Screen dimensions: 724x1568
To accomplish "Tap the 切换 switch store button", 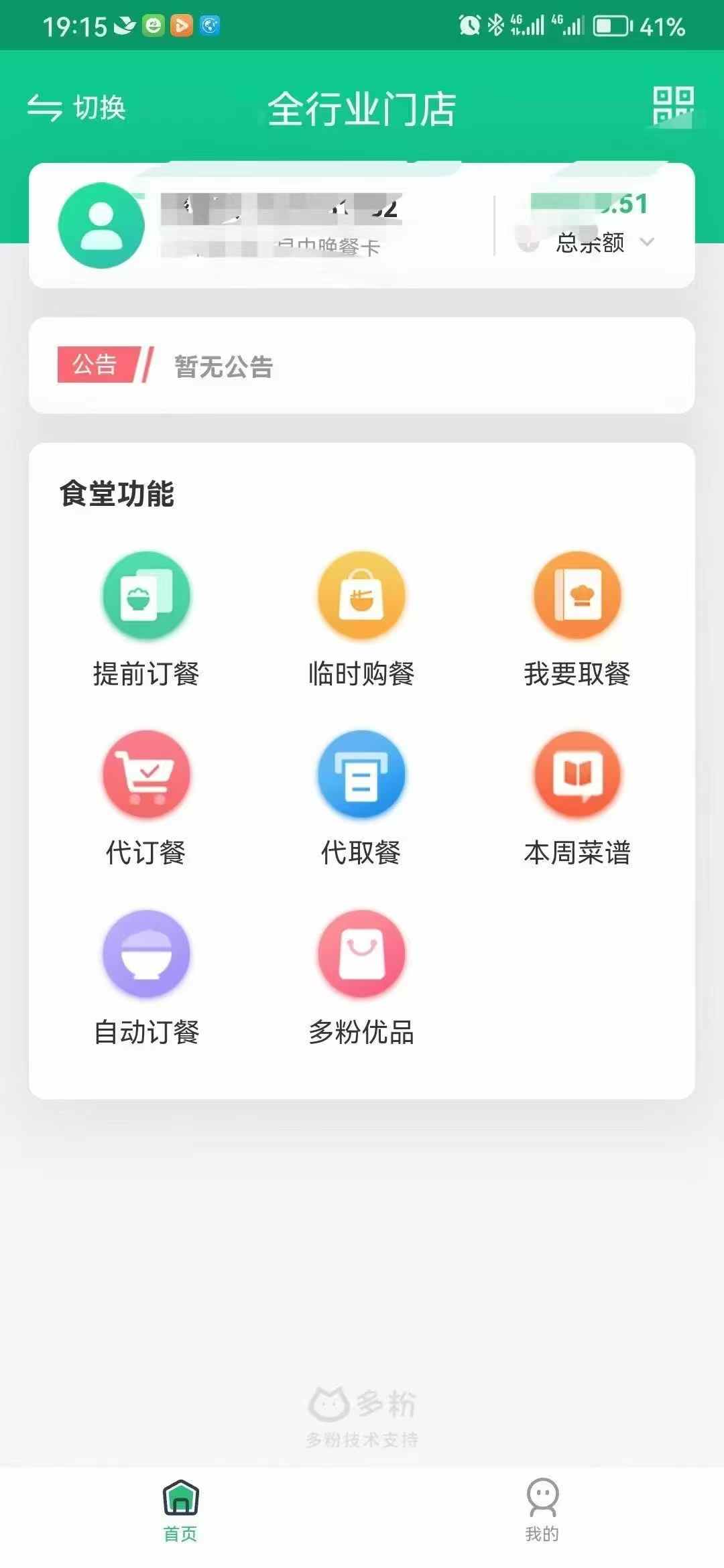I will (x=76, y=108).
